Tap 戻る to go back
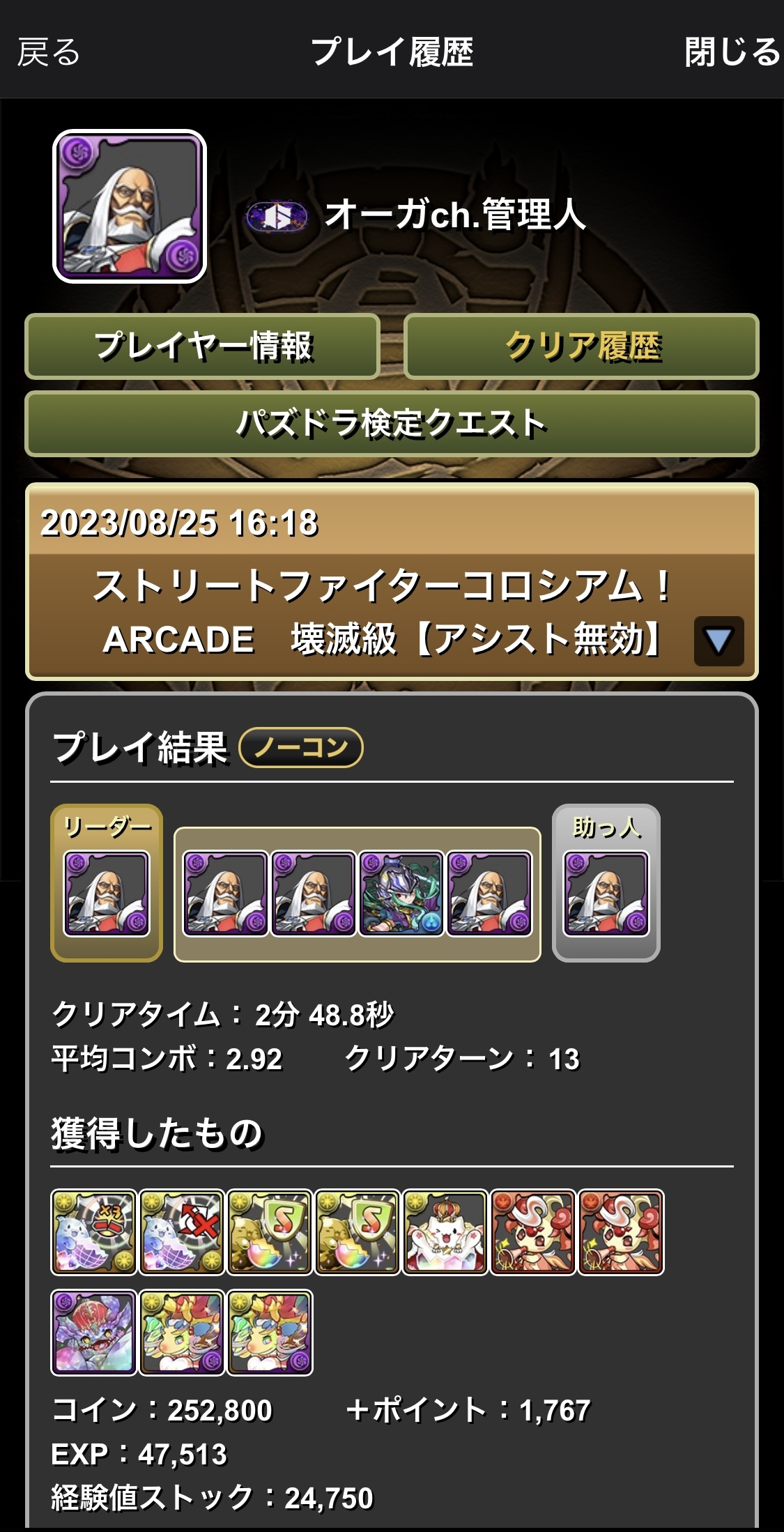Viewport: 784px width, 1532px height. point(49,52)
